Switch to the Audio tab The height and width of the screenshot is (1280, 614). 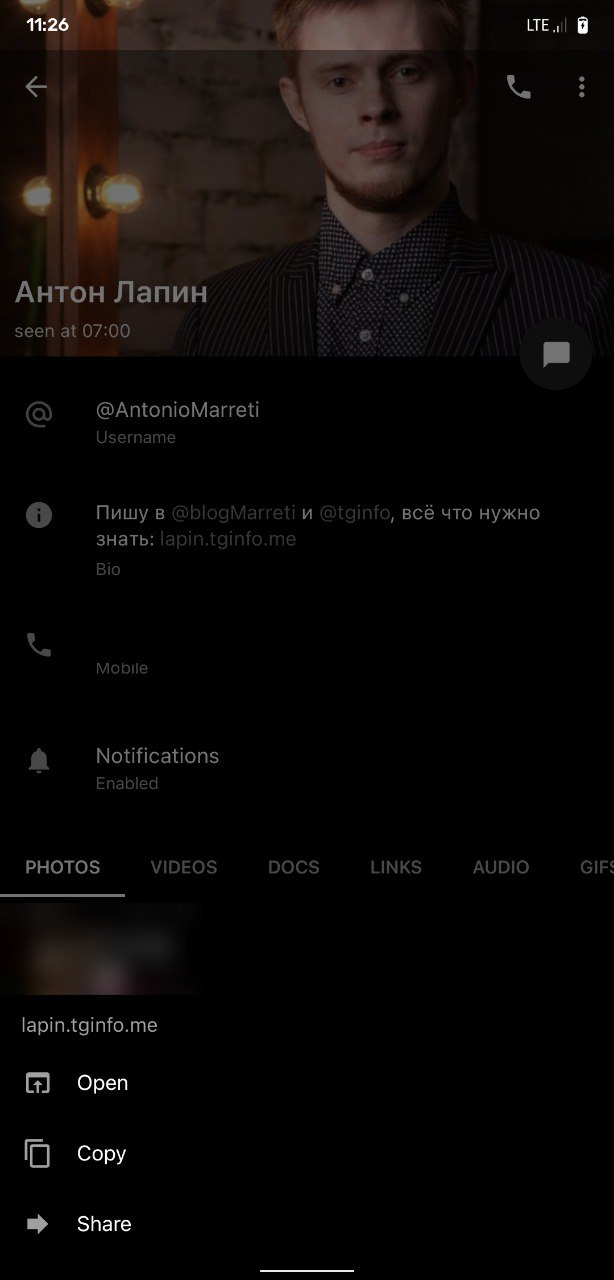point(500,867)
